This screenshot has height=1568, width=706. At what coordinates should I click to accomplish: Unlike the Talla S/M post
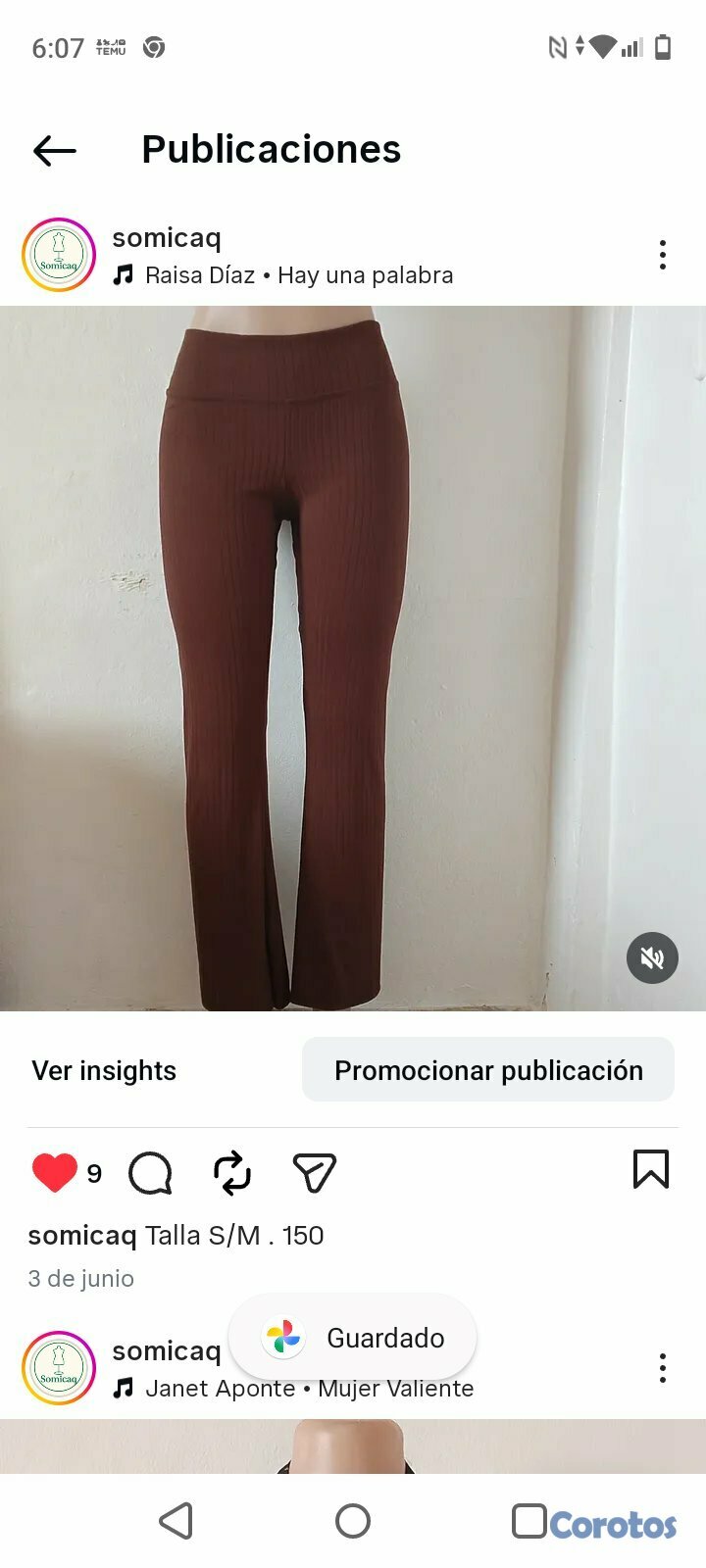coord(55,1172)
